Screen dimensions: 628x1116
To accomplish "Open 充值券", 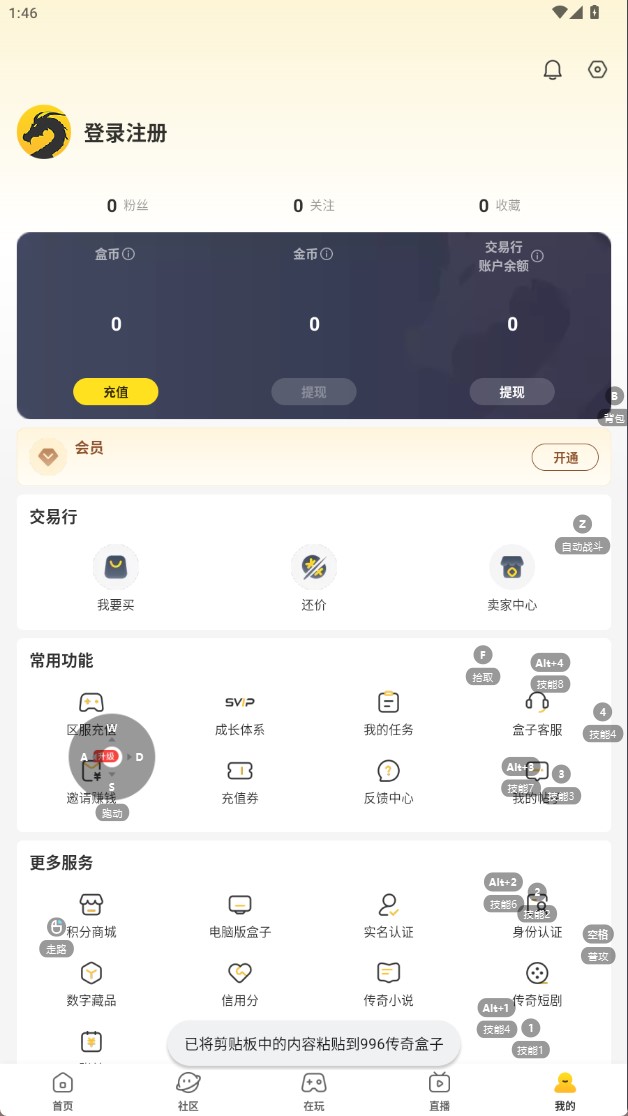I will pos(240,782).
